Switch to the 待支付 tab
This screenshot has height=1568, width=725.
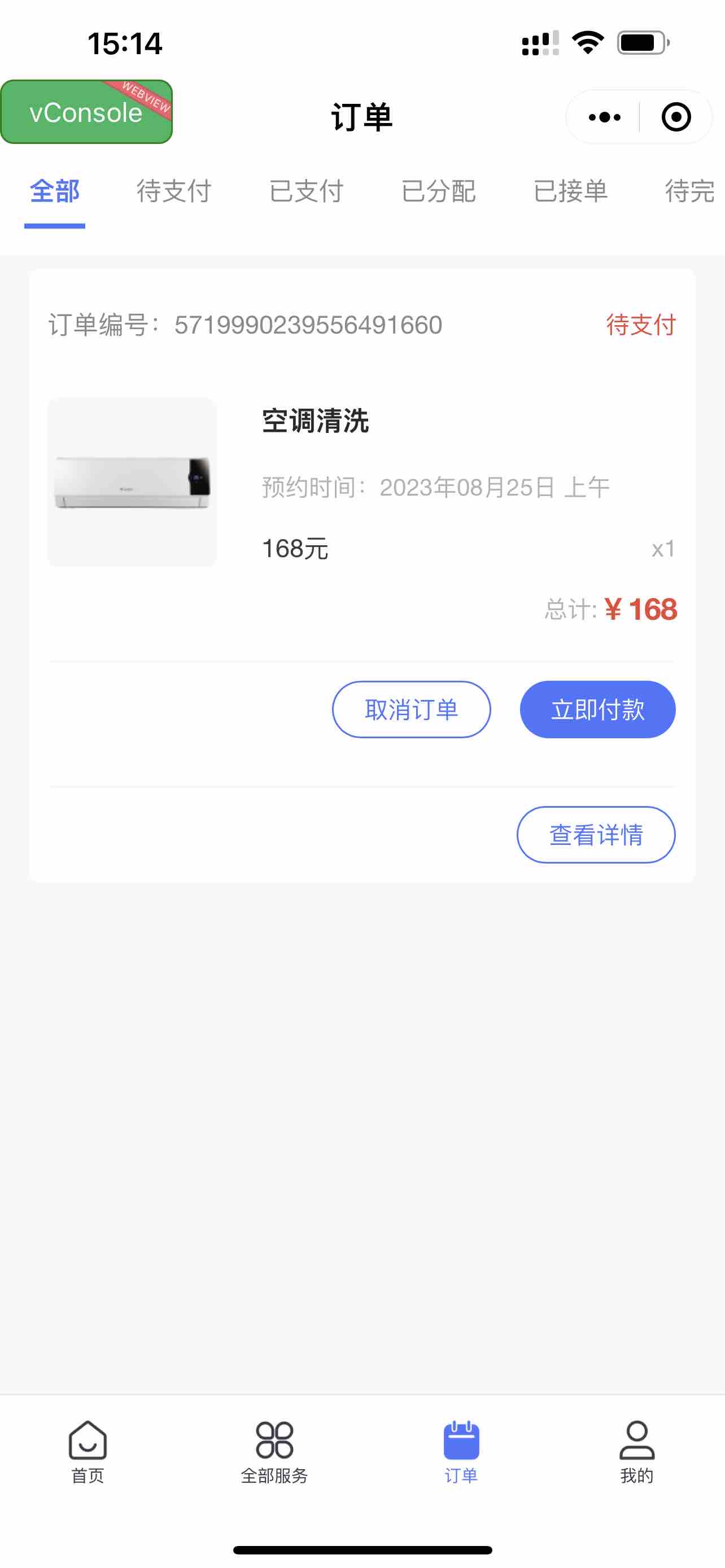tap(174, 191)
